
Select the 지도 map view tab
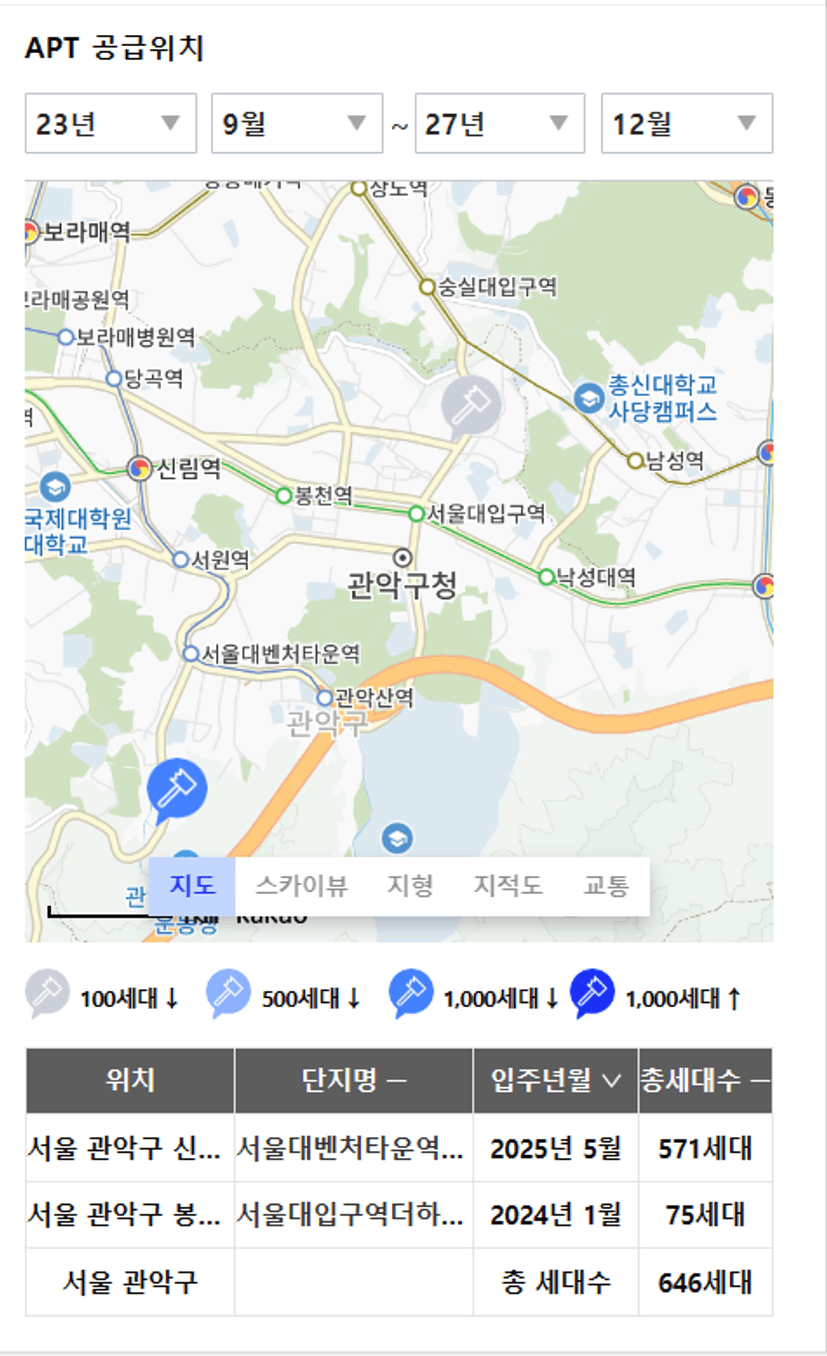tap(192, 886)
